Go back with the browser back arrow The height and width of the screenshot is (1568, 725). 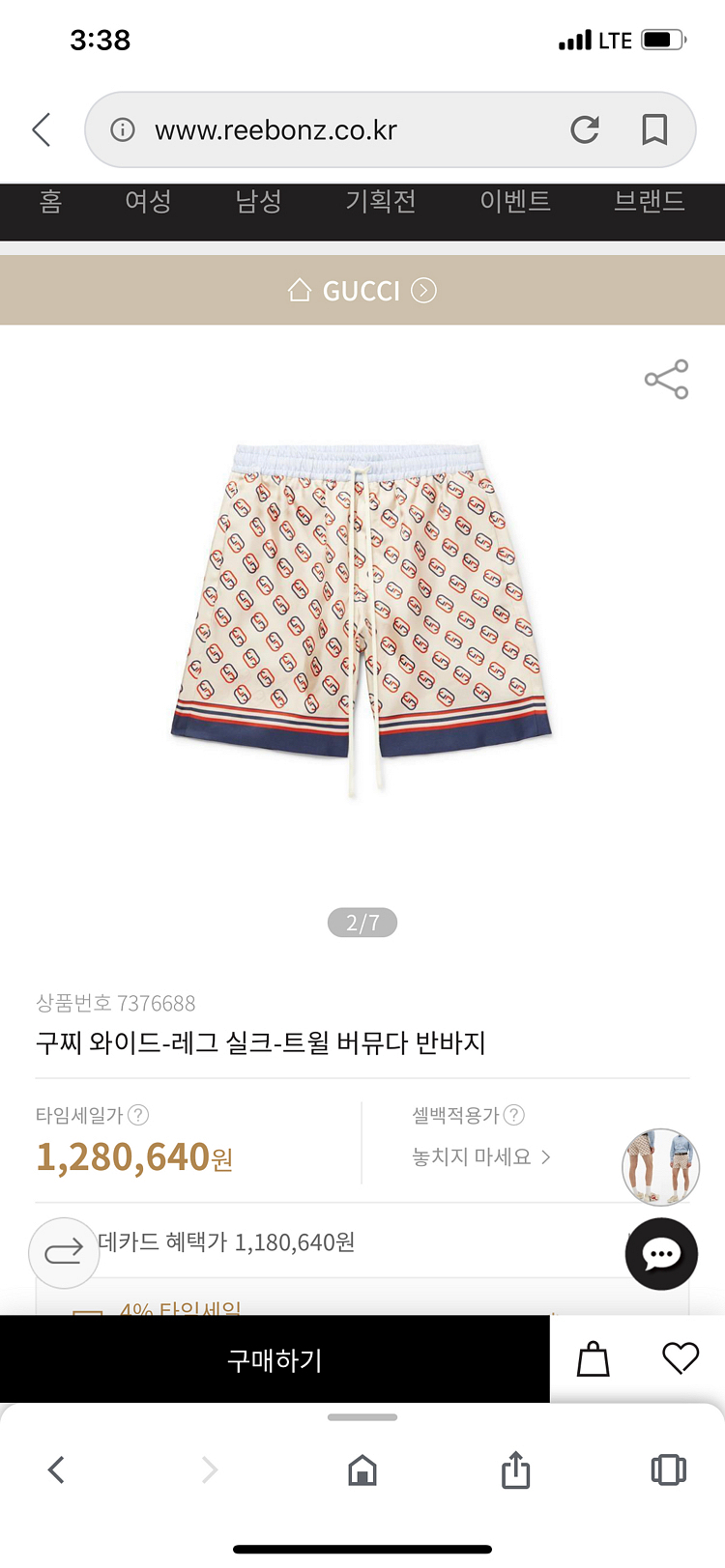tap(42, 129)
